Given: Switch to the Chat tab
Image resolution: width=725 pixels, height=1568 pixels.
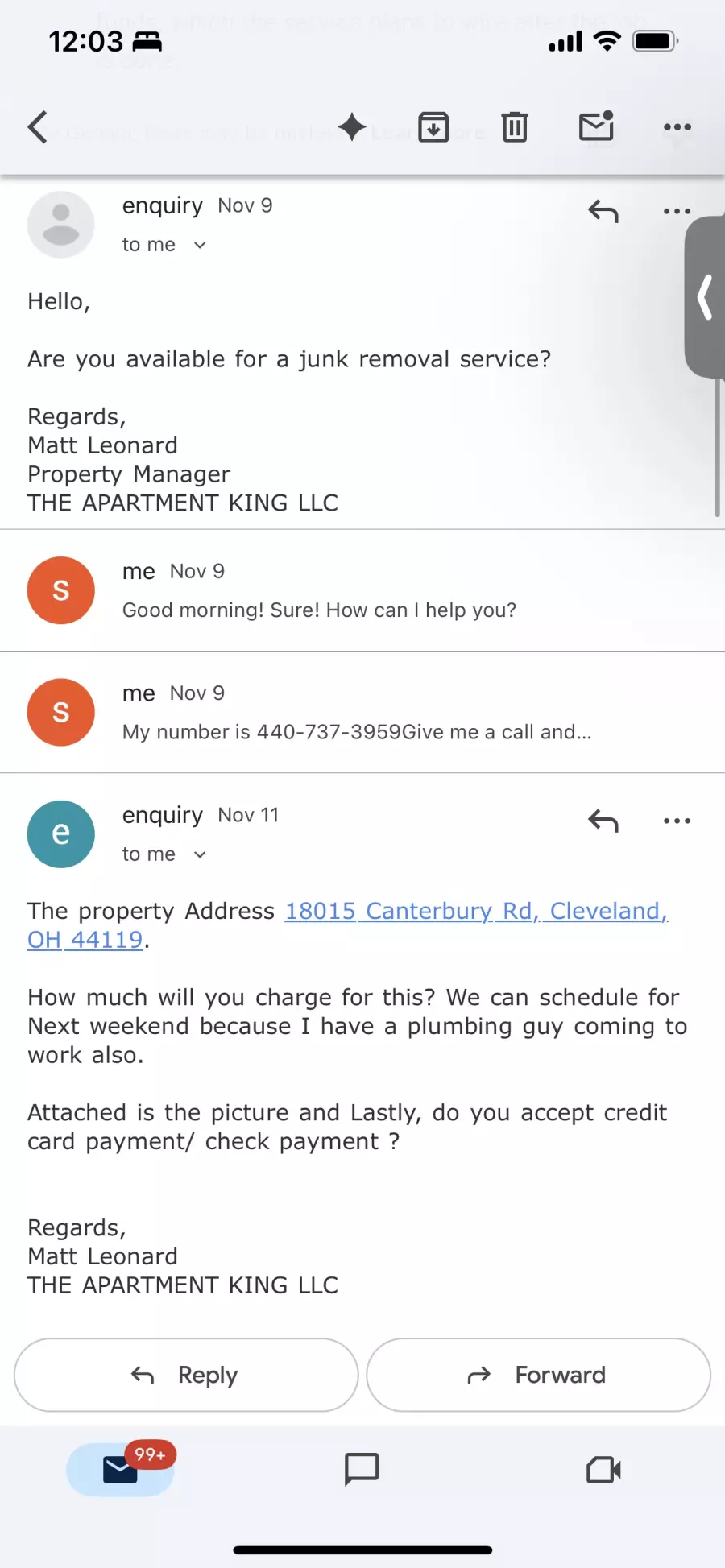Looking at the screenshot, I should tap(362, 1469).
